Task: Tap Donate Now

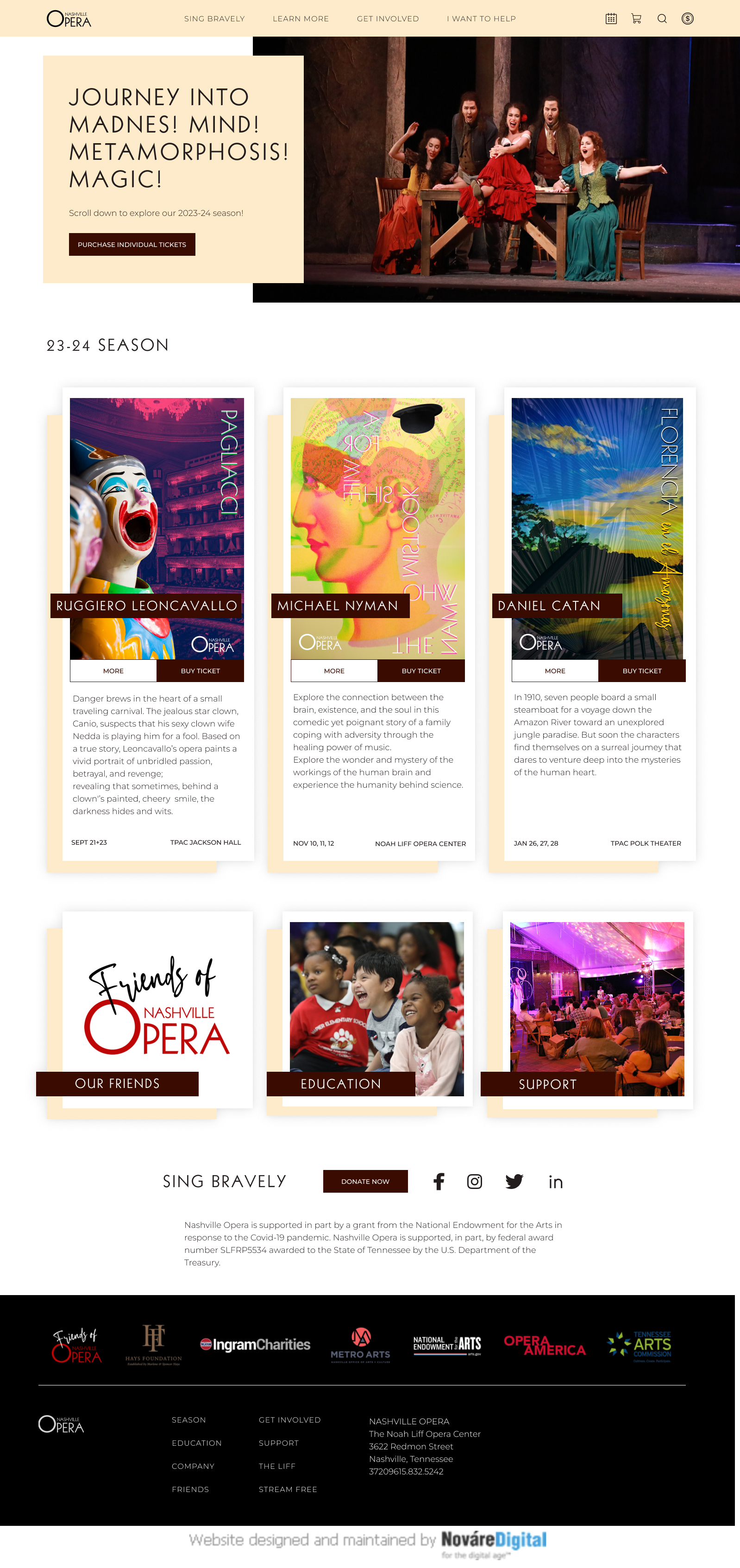Action: pyautogui.click(x=365, y=1182)
